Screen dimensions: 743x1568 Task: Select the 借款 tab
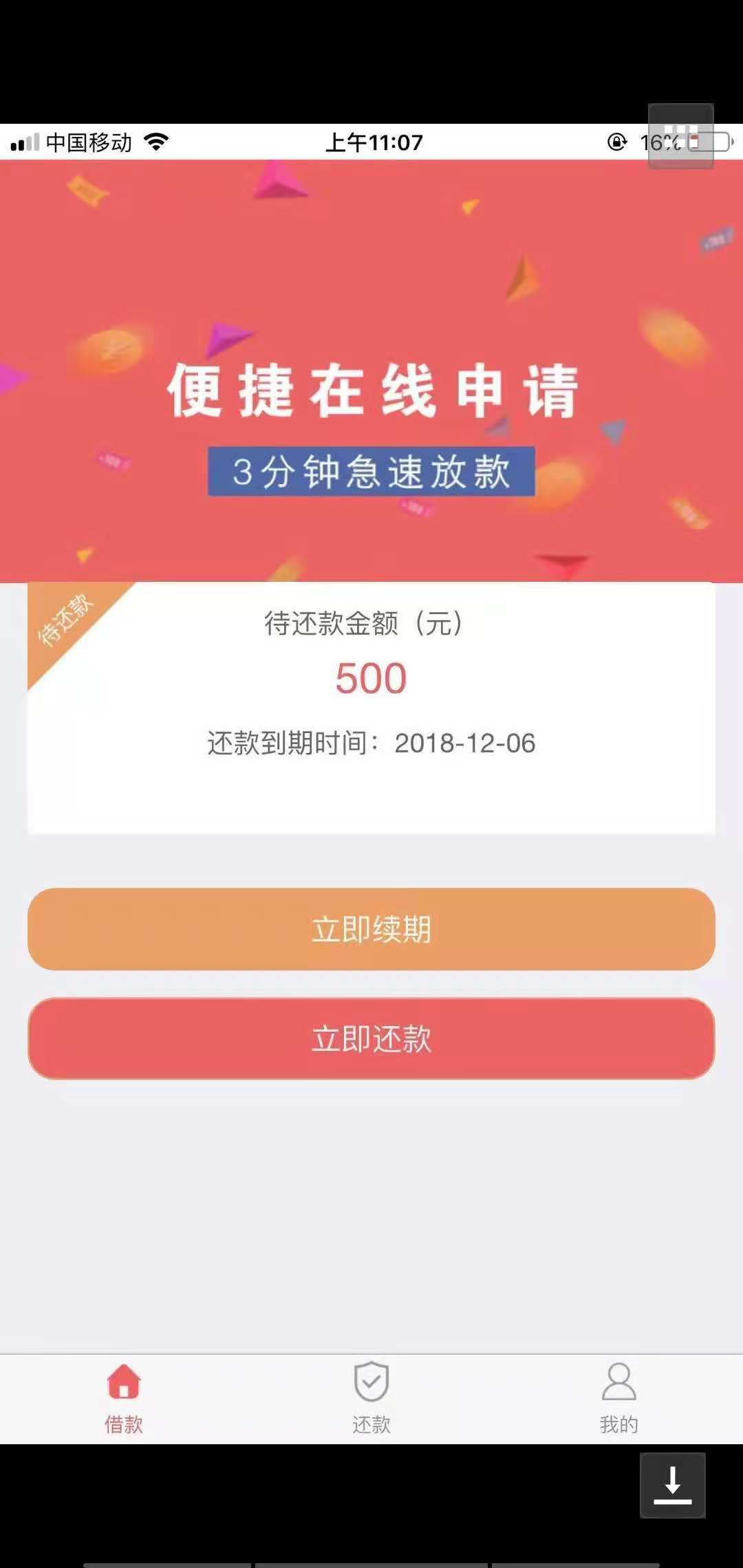tap(124, 1399)
